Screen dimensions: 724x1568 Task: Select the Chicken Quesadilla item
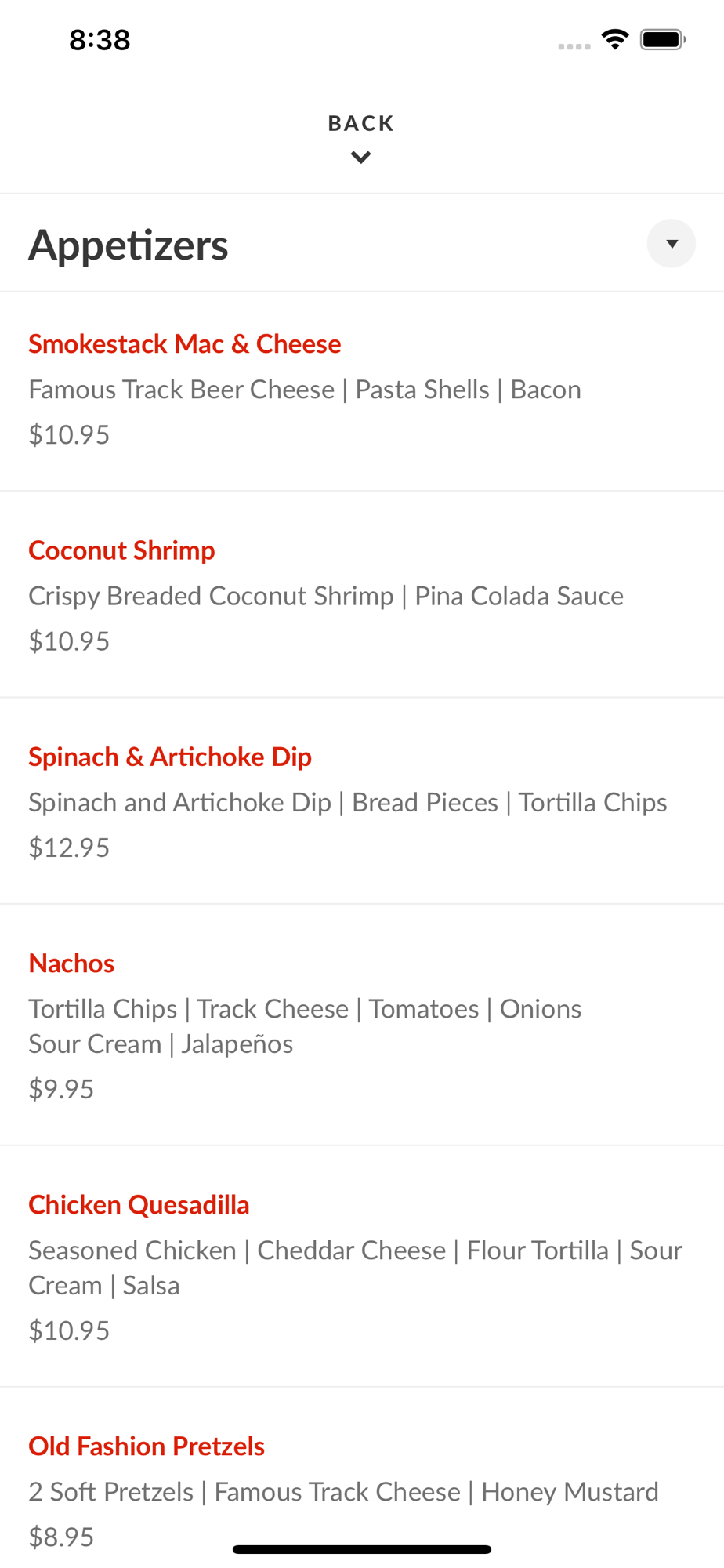coord(139,1205)
